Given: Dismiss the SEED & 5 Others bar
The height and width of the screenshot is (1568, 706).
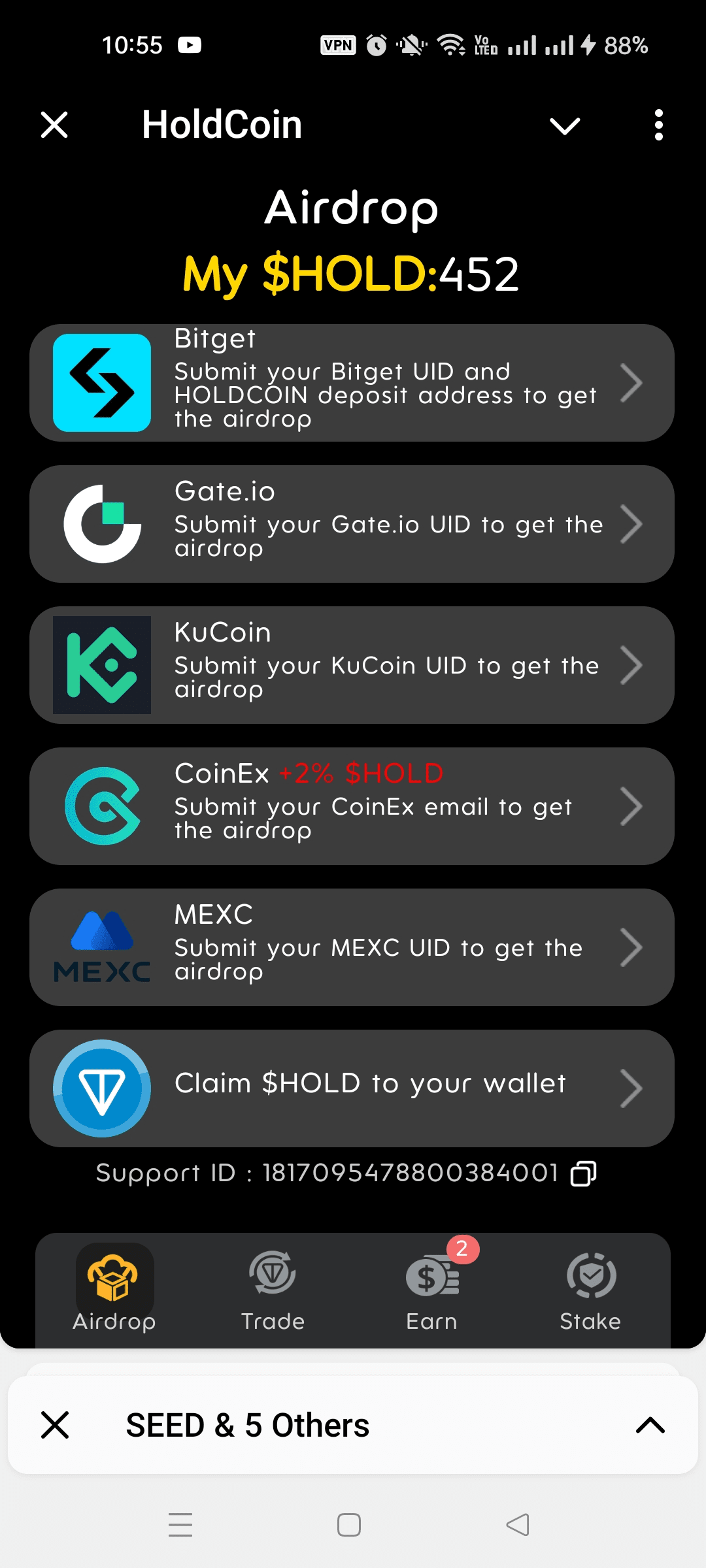Looking at the screenshot, I should [x=55, y=1425].
